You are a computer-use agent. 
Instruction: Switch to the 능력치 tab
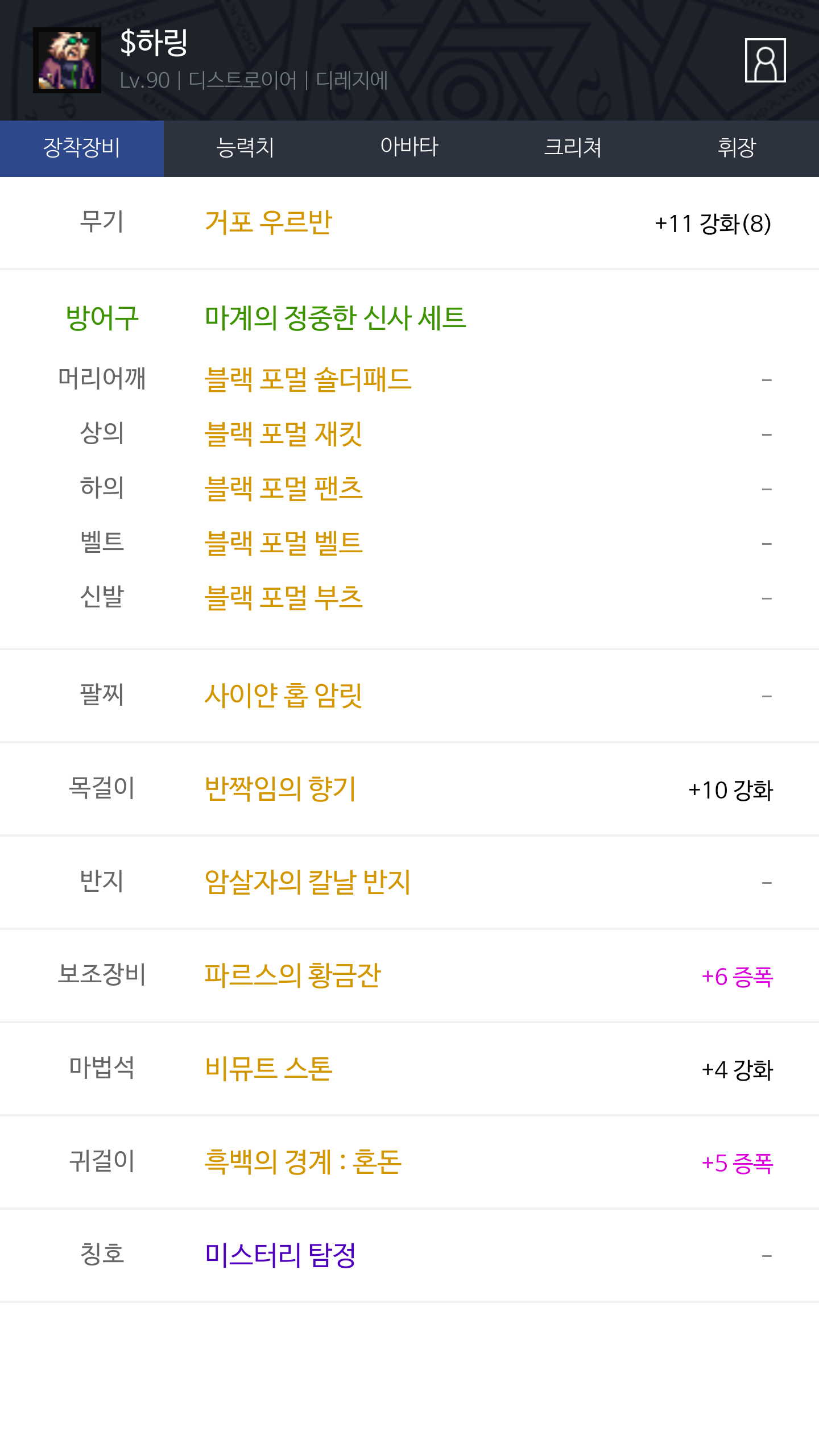click(245, 148)
